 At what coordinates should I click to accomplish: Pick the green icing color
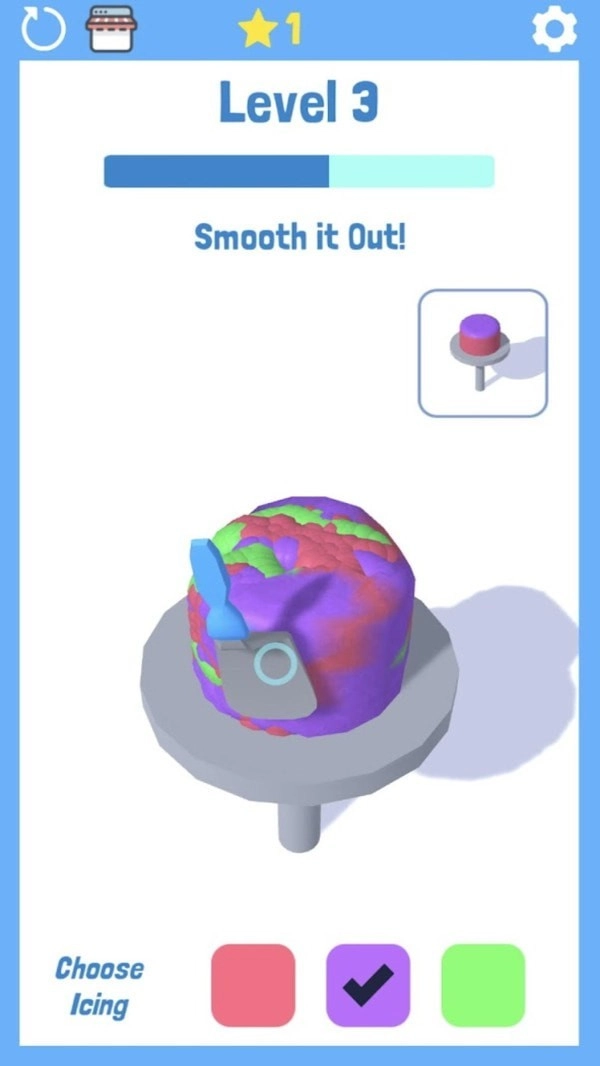[x=483, y=985]
